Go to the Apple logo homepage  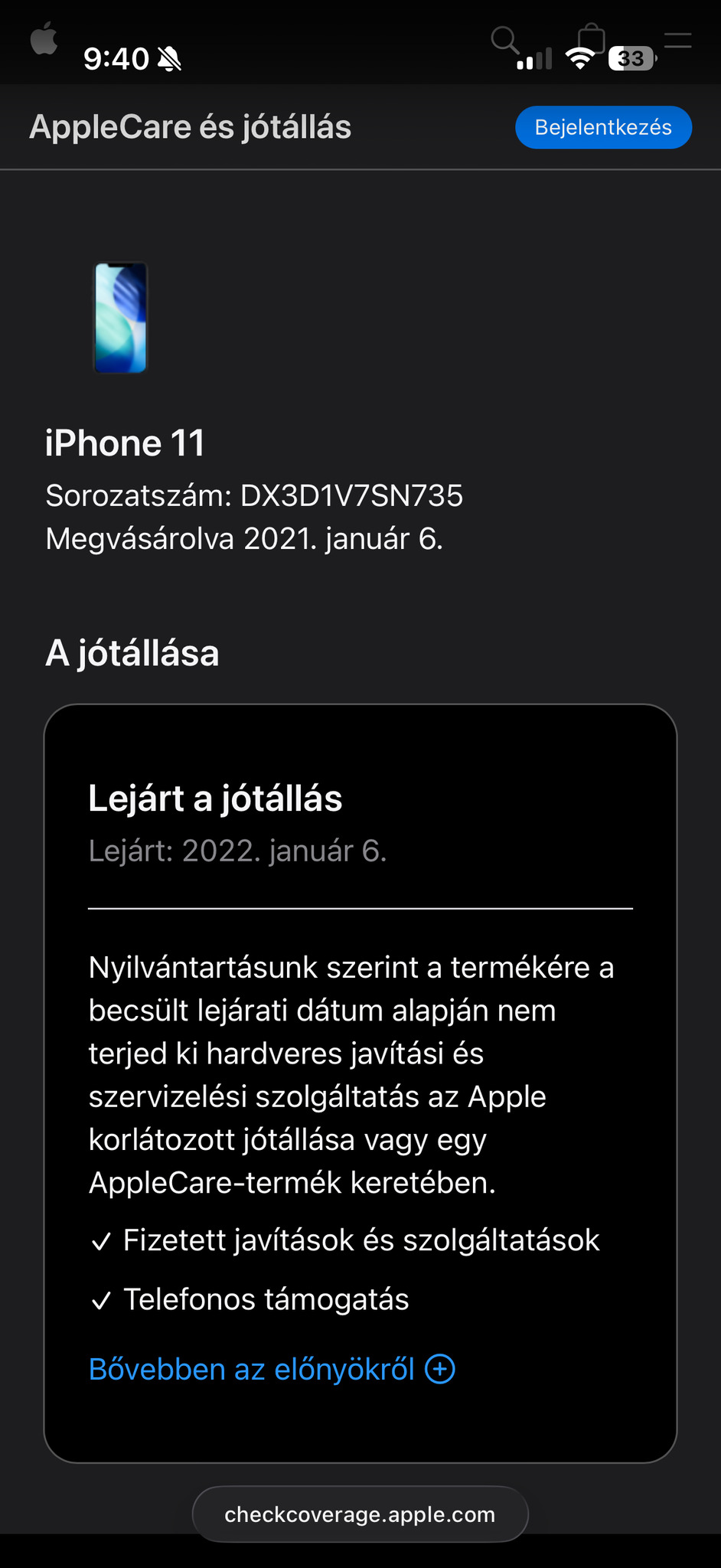(44, 39)
